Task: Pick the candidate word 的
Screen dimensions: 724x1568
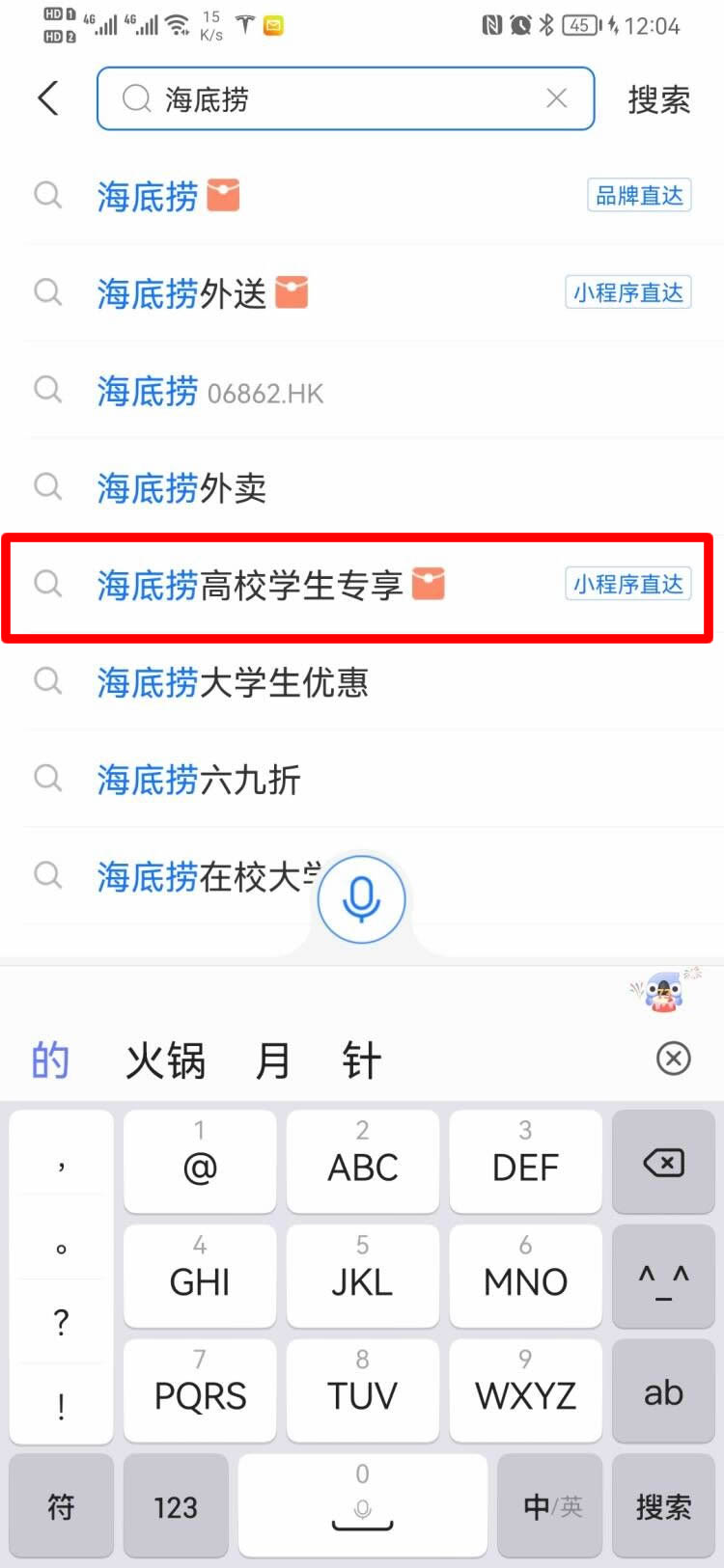Action: tap(50, 1060)
